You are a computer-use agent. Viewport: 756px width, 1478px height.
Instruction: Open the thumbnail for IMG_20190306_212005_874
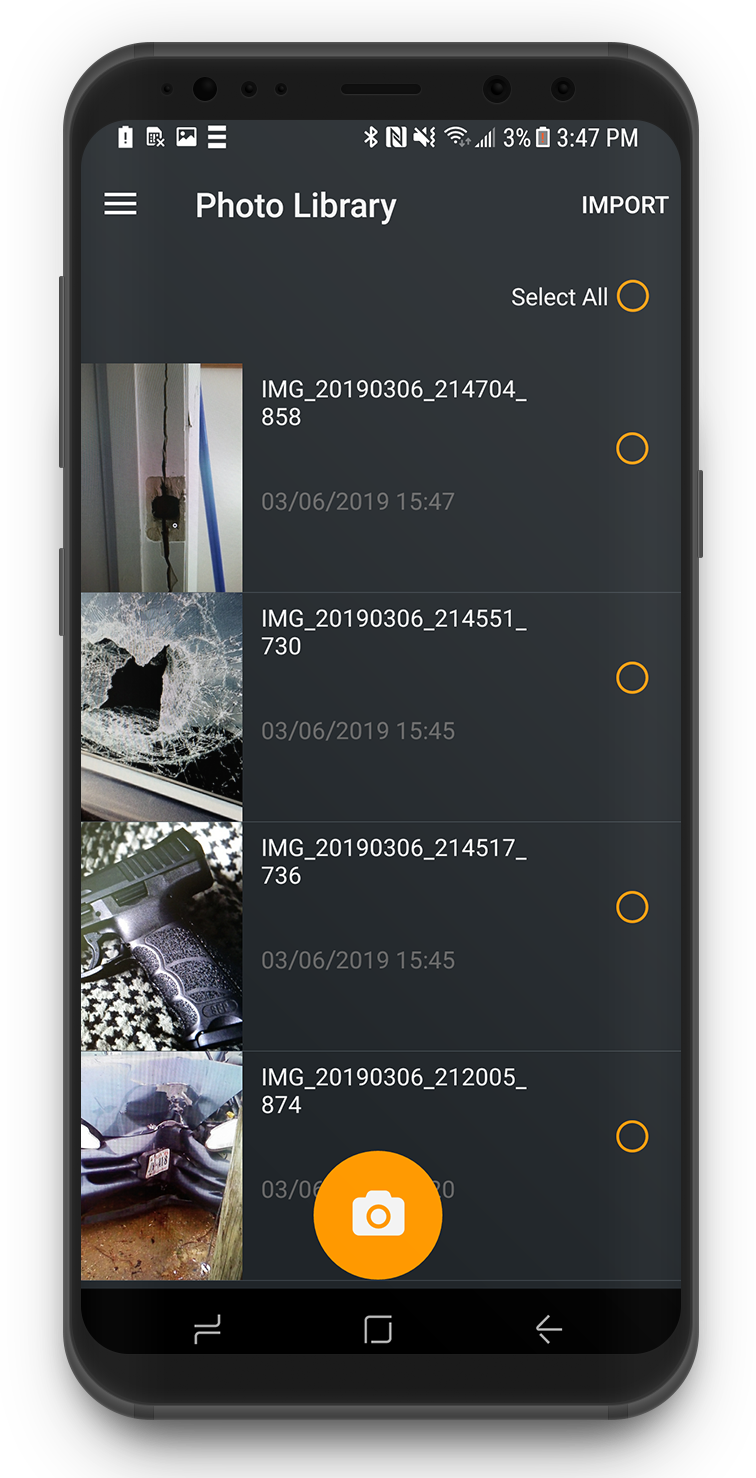(162, 1165)
